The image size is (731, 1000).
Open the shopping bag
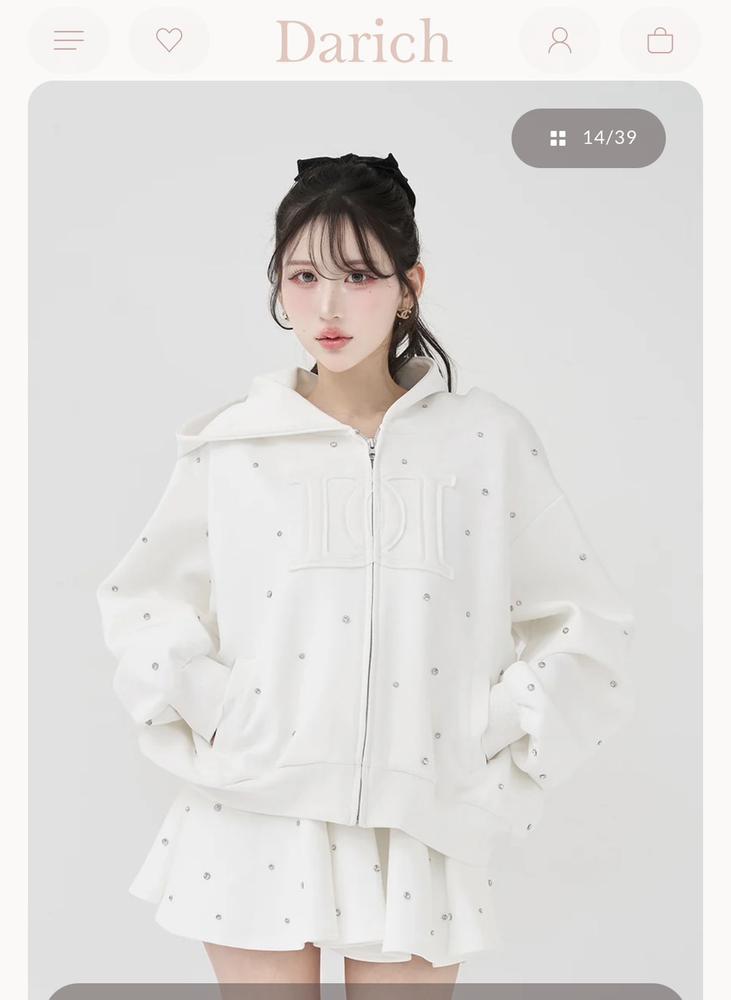point(660,40)
